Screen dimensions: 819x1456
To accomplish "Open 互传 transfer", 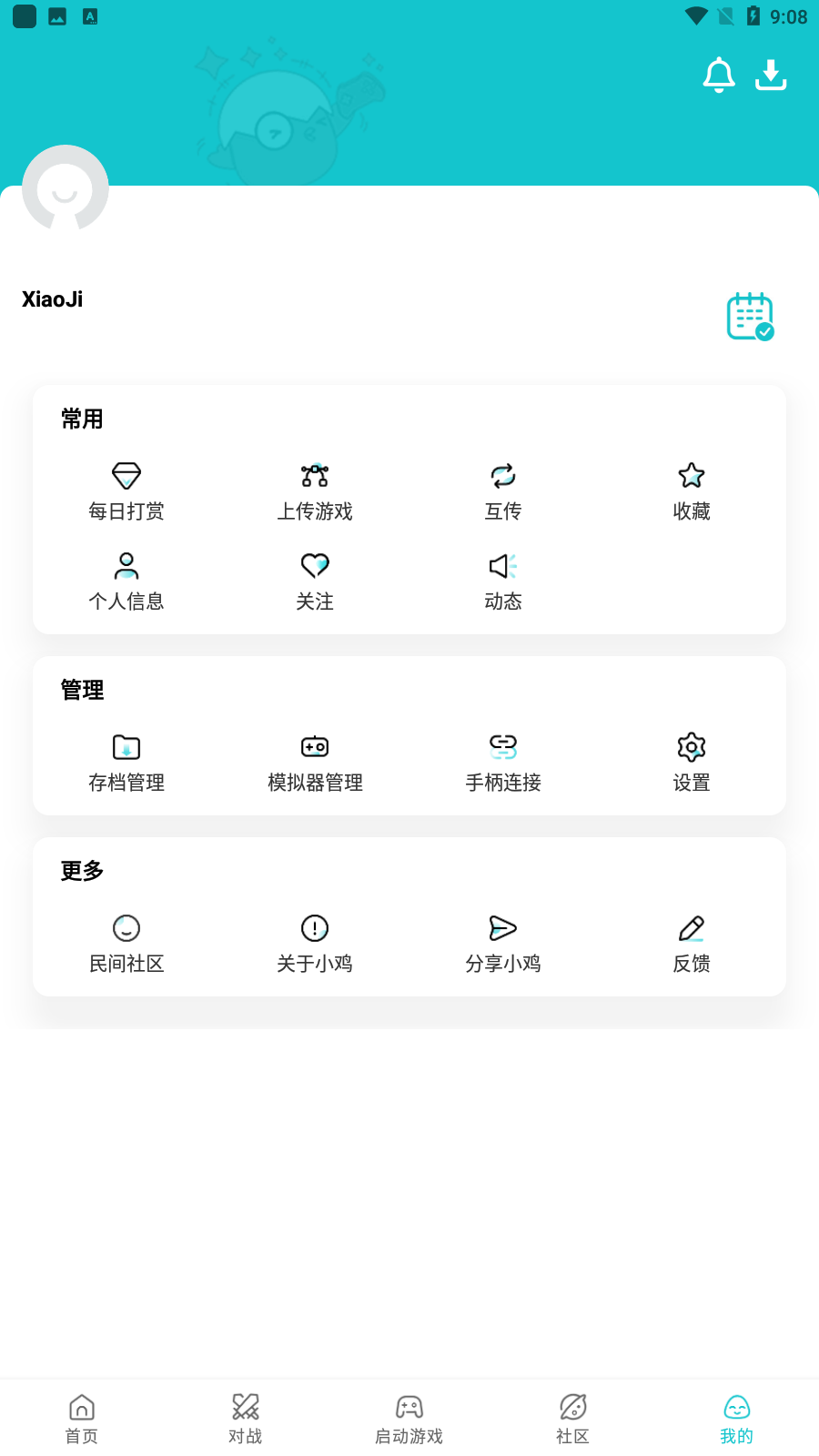I will click(503, 491).
